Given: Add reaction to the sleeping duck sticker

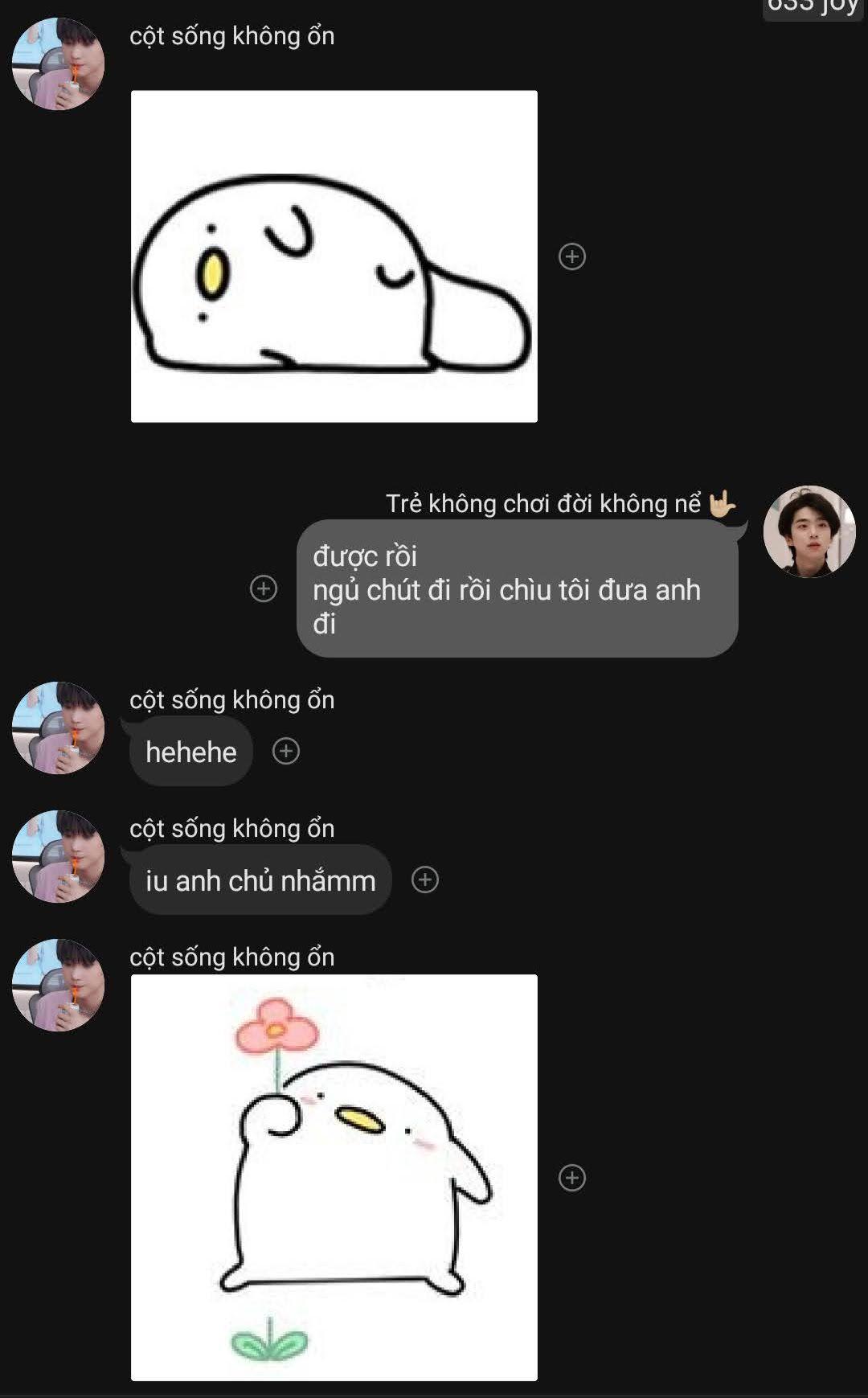Looking at the screenshot, I should point(571,256).
